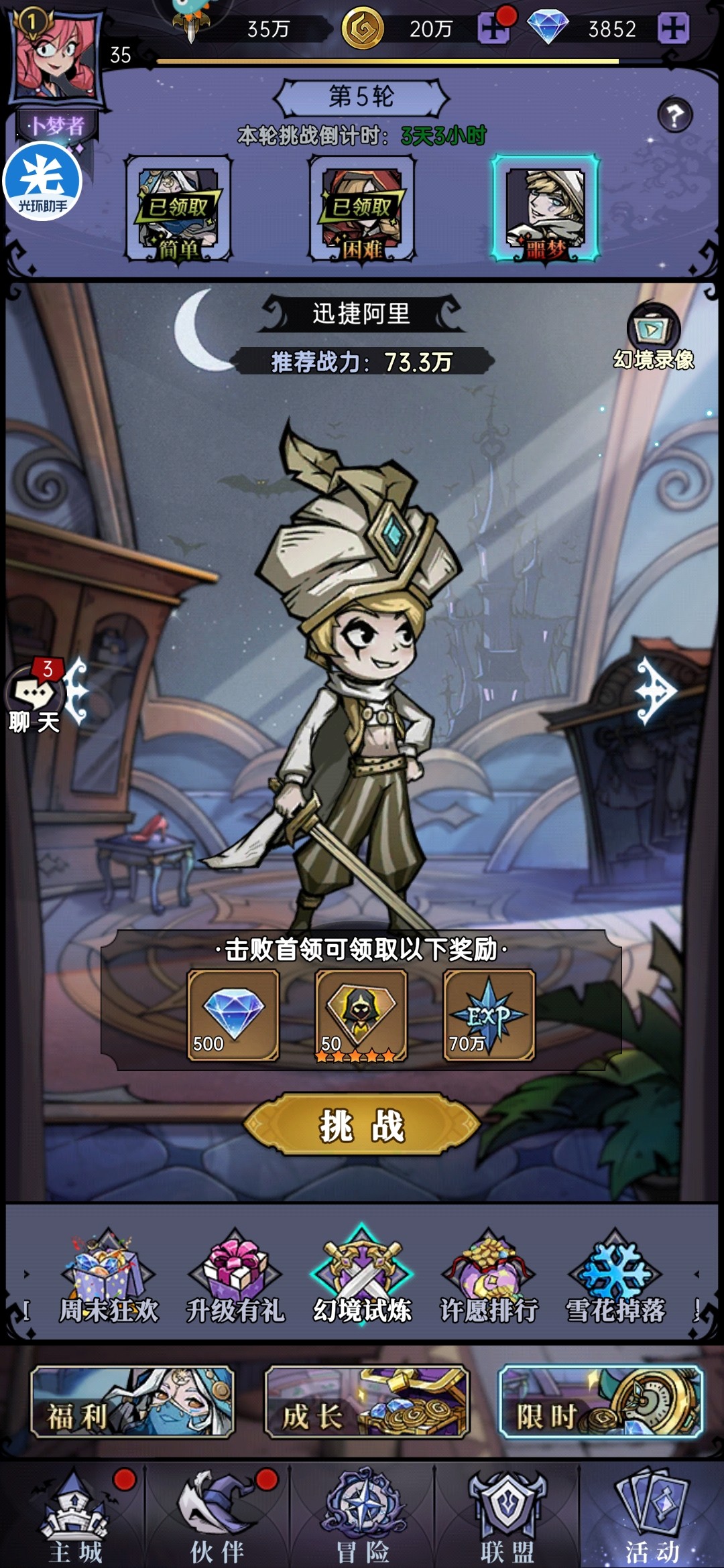This screenshot has height=1568, width=724.
Task: Open the 成长 growth banner
Action: tap(367, 1402)
